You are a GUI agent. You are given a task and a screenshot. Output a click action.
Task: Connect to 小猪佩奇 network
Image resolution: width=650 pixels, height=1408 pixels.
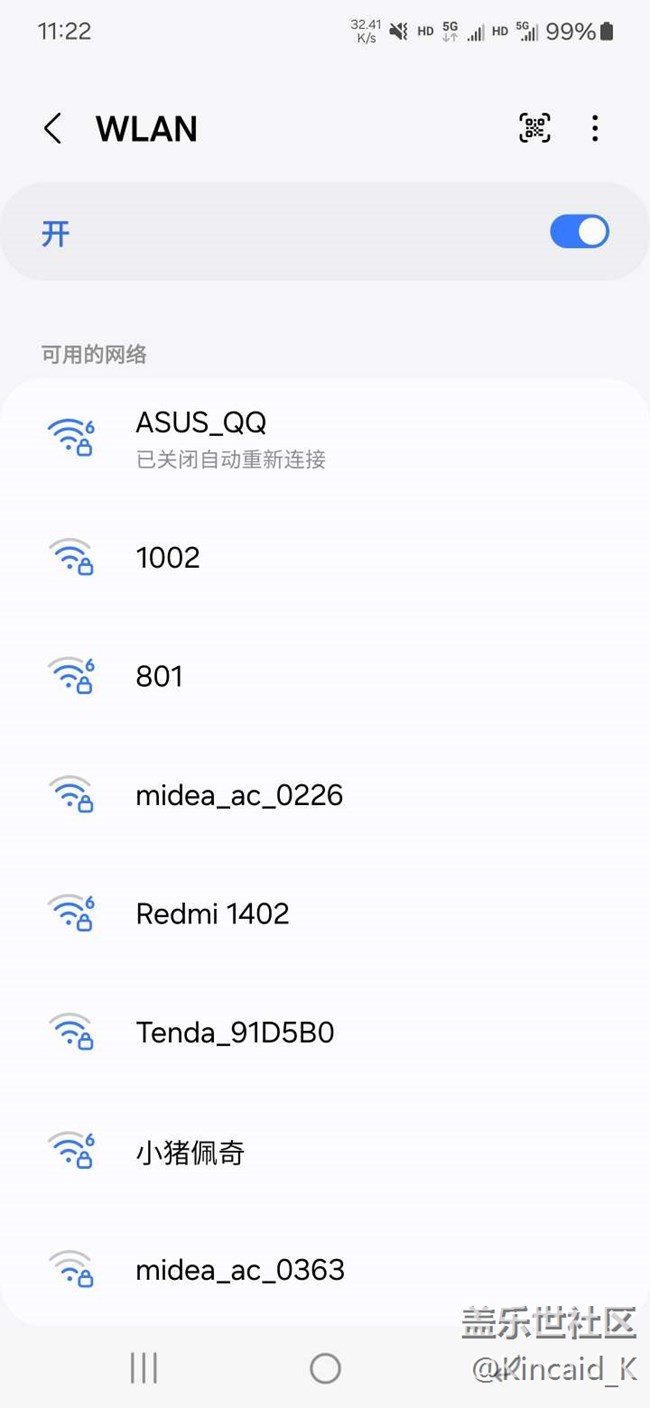point(325,1152)
